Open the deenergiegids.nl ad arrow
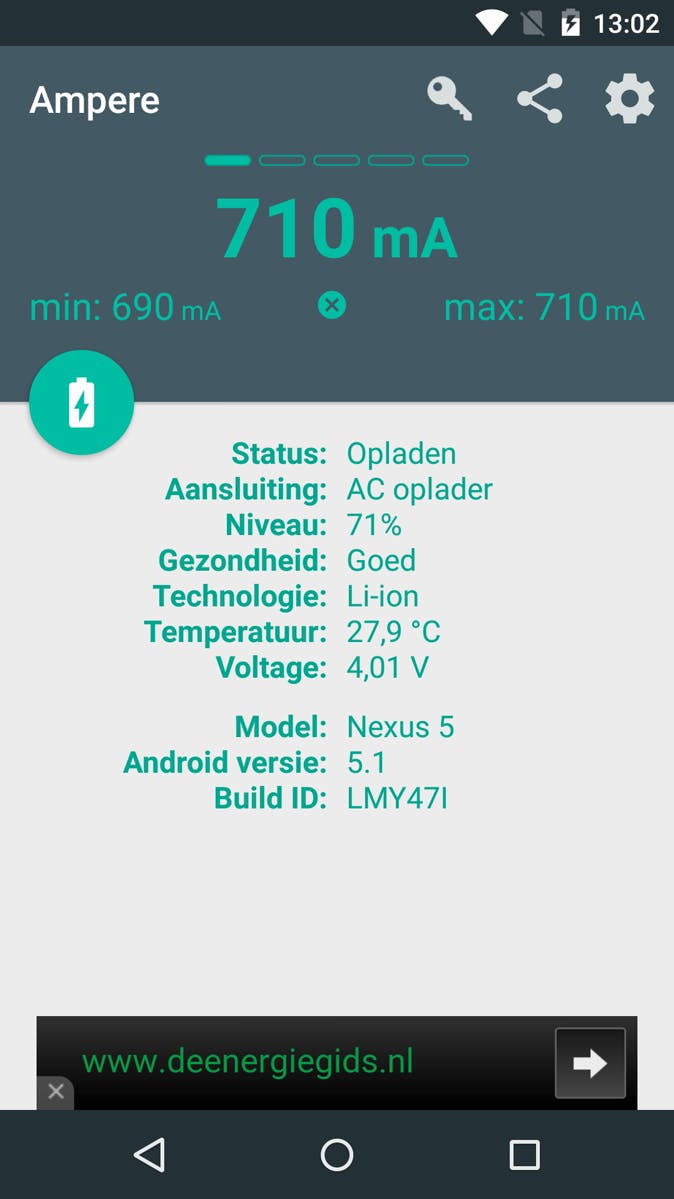 [590, 1063]
